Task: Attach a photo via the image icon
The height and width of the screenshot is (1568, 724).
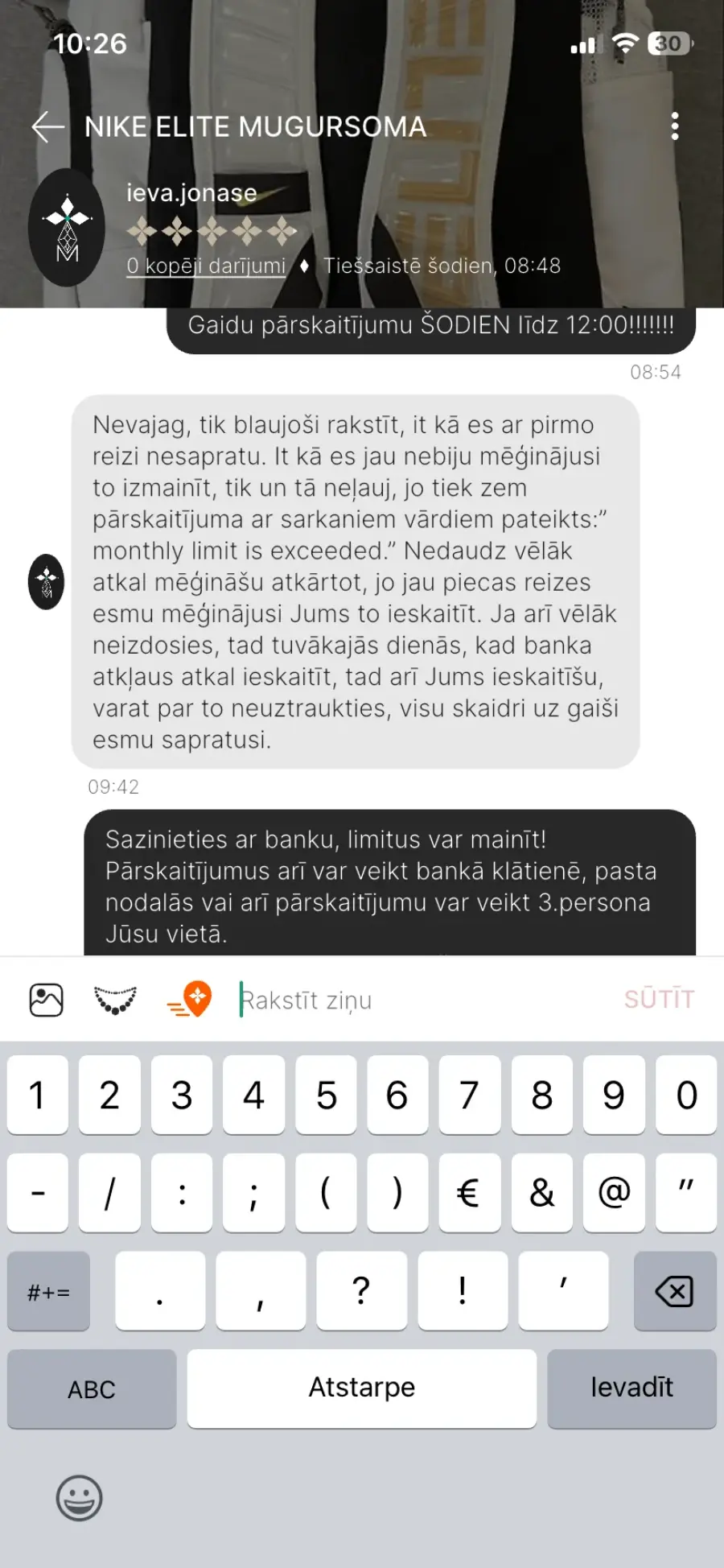Action: click(47, 1000)
